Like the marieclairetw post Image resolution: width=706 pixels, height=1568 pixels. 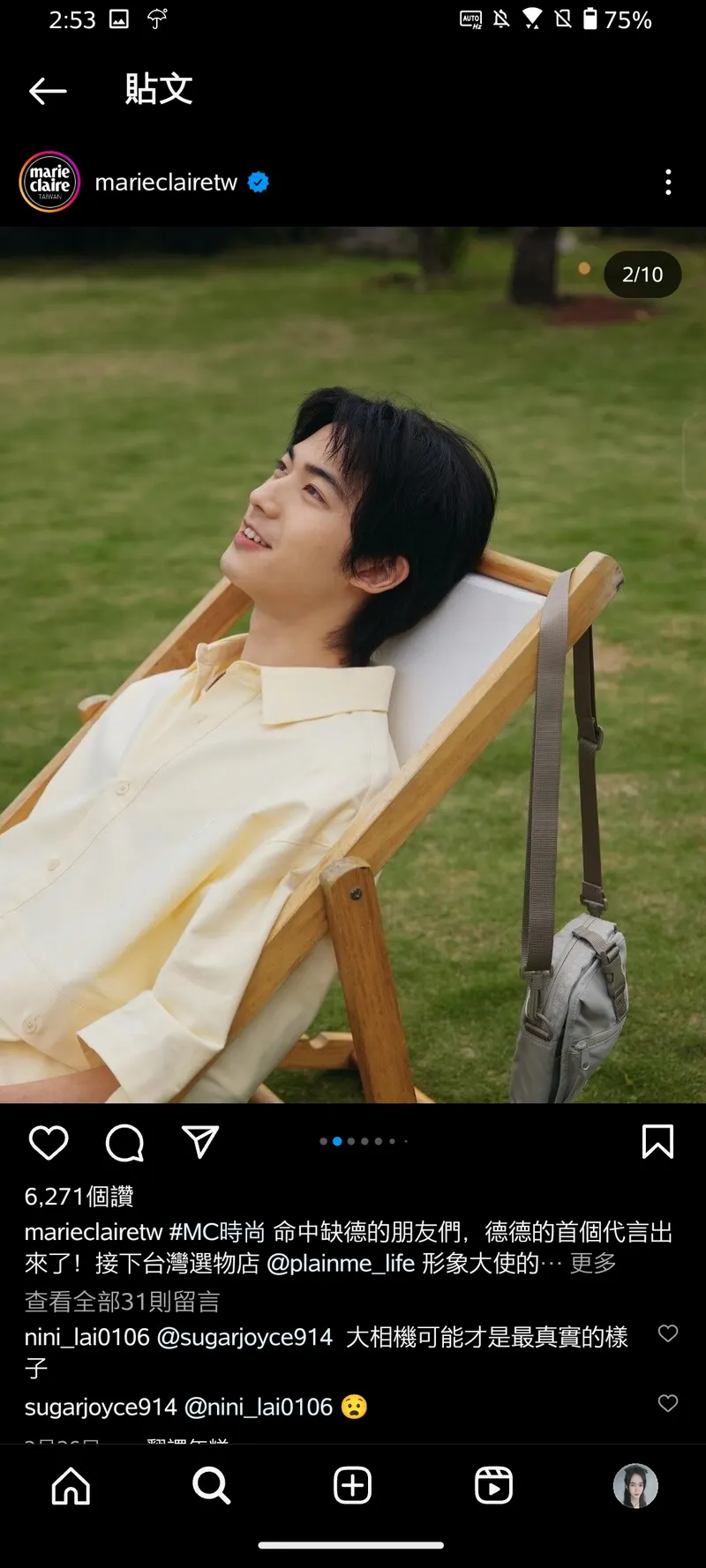click(49, 1142)
